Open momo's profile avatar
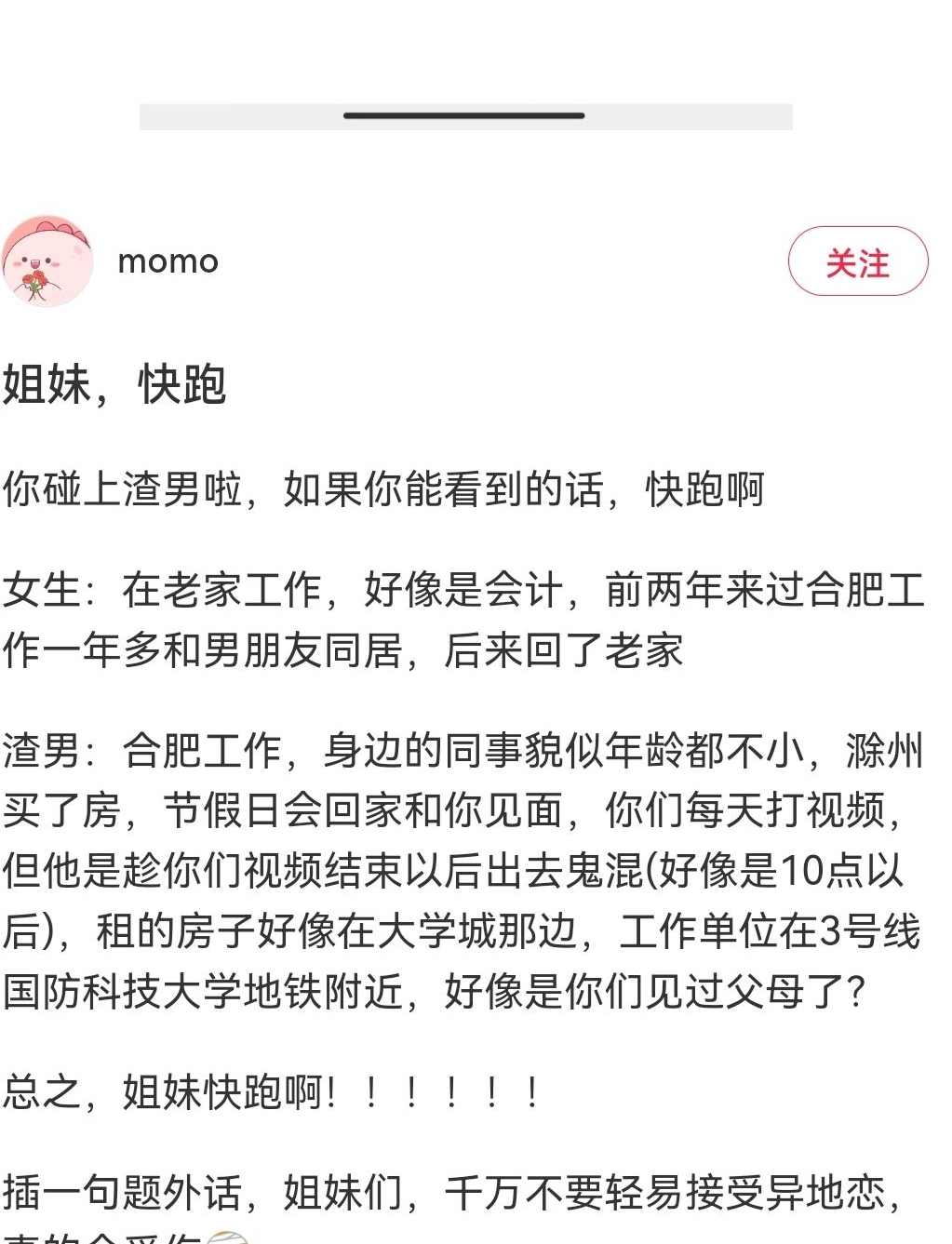This screenshot has height=1244, width=952. click(x=47, y=261)
